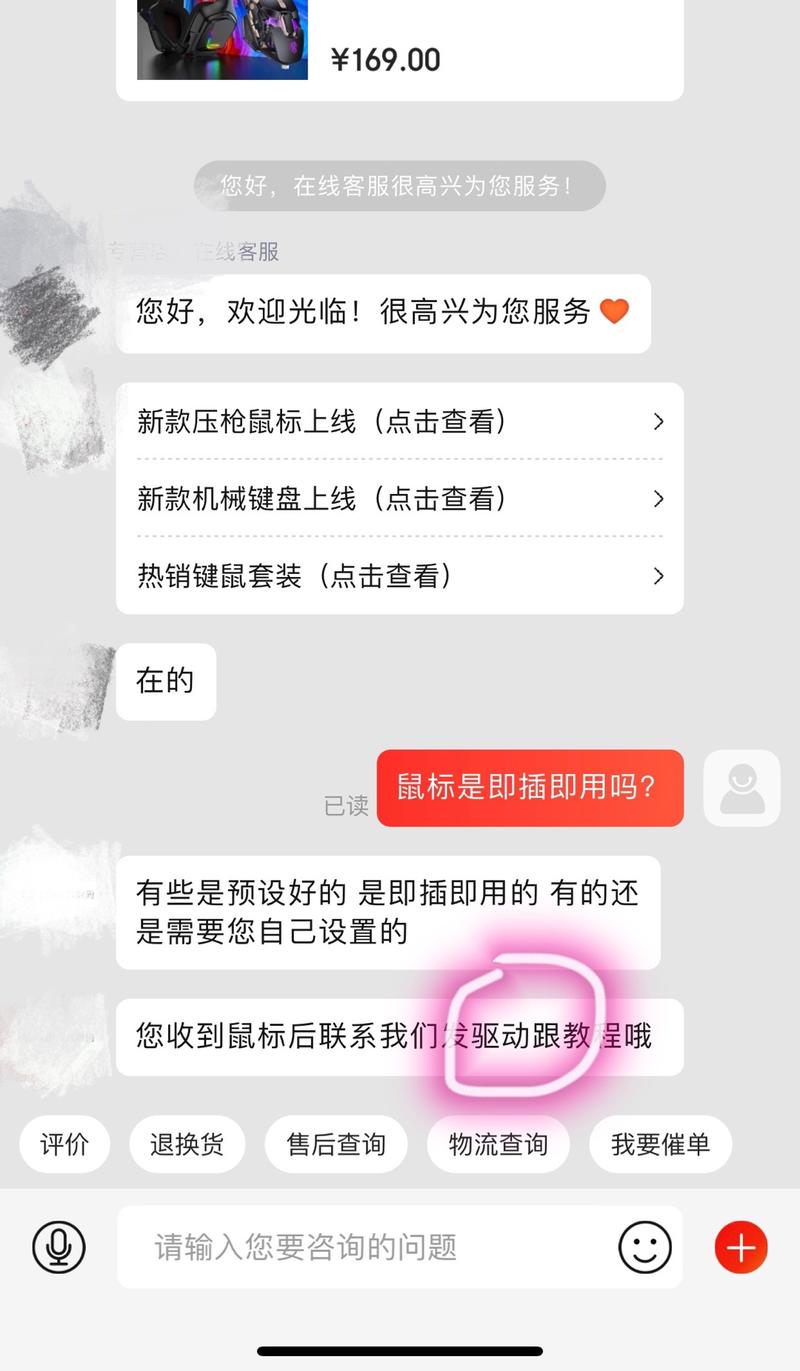Tap the 我要催单 quick reply button
The width and height of the screenshot is (800, 1371).
tap(660, 1143)
